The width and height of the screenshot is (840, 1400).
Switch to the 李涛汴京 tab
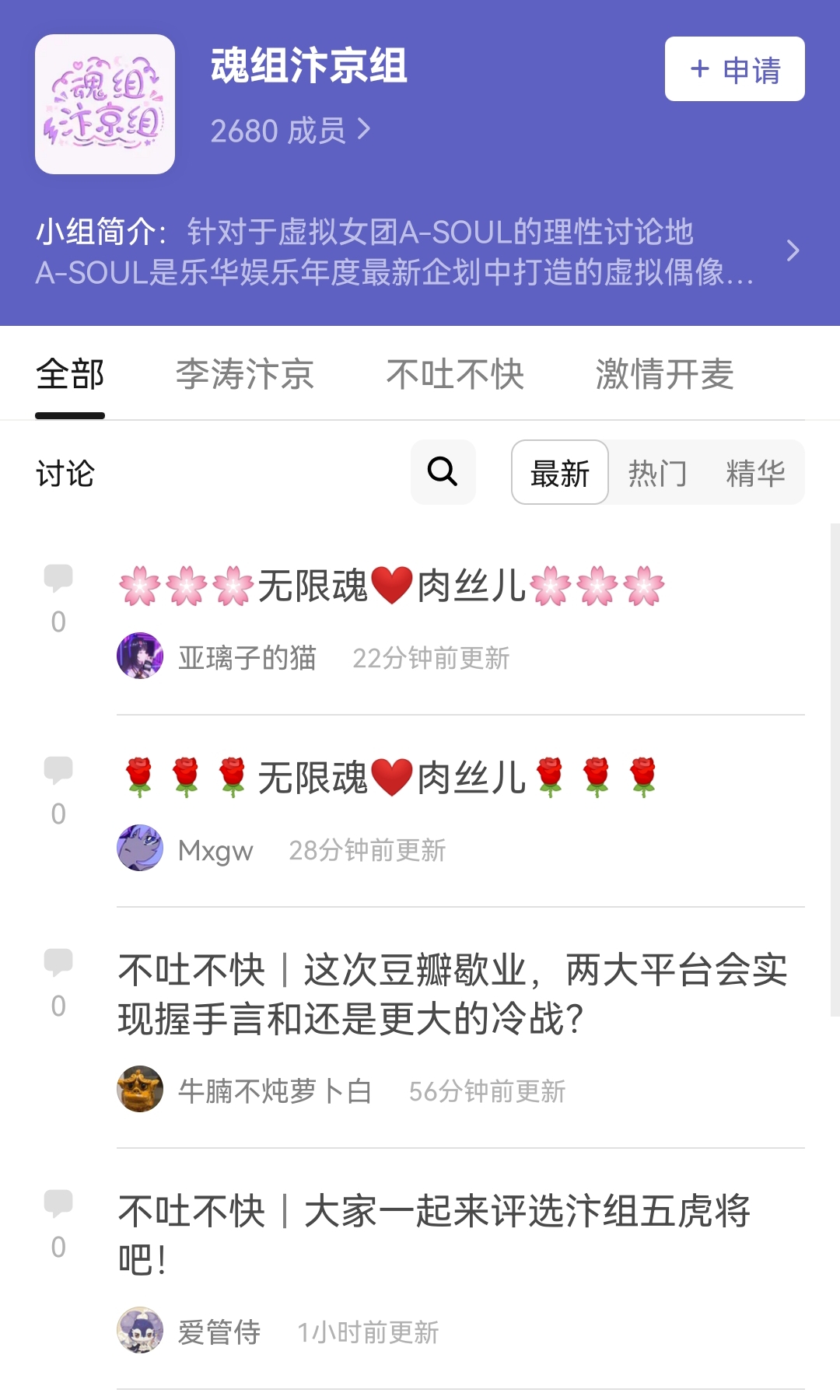[244, 374]
